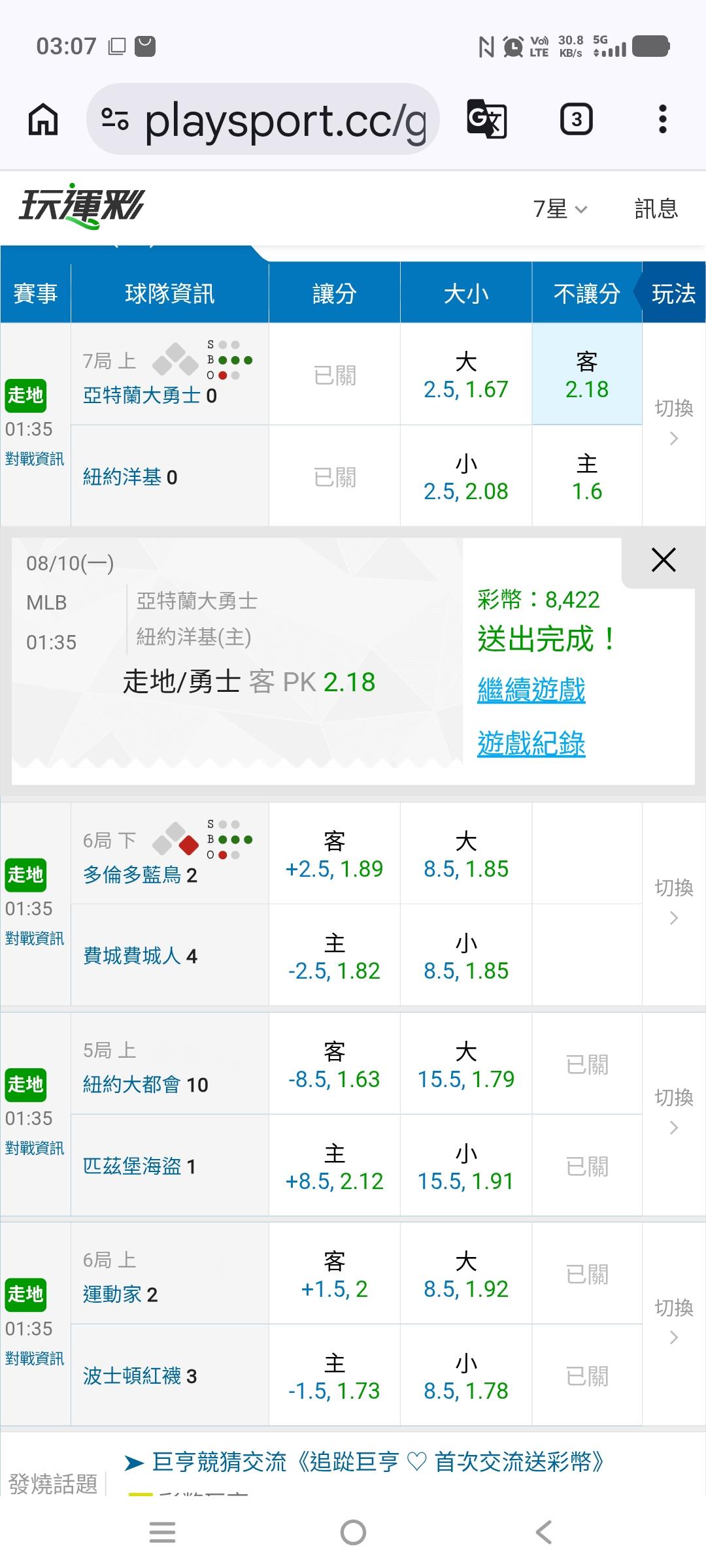The height and width of the screenshot is (1568, 706).
Task: Choose 客 -8.5, 1.63 for Mets
Action: point(334,1064)
